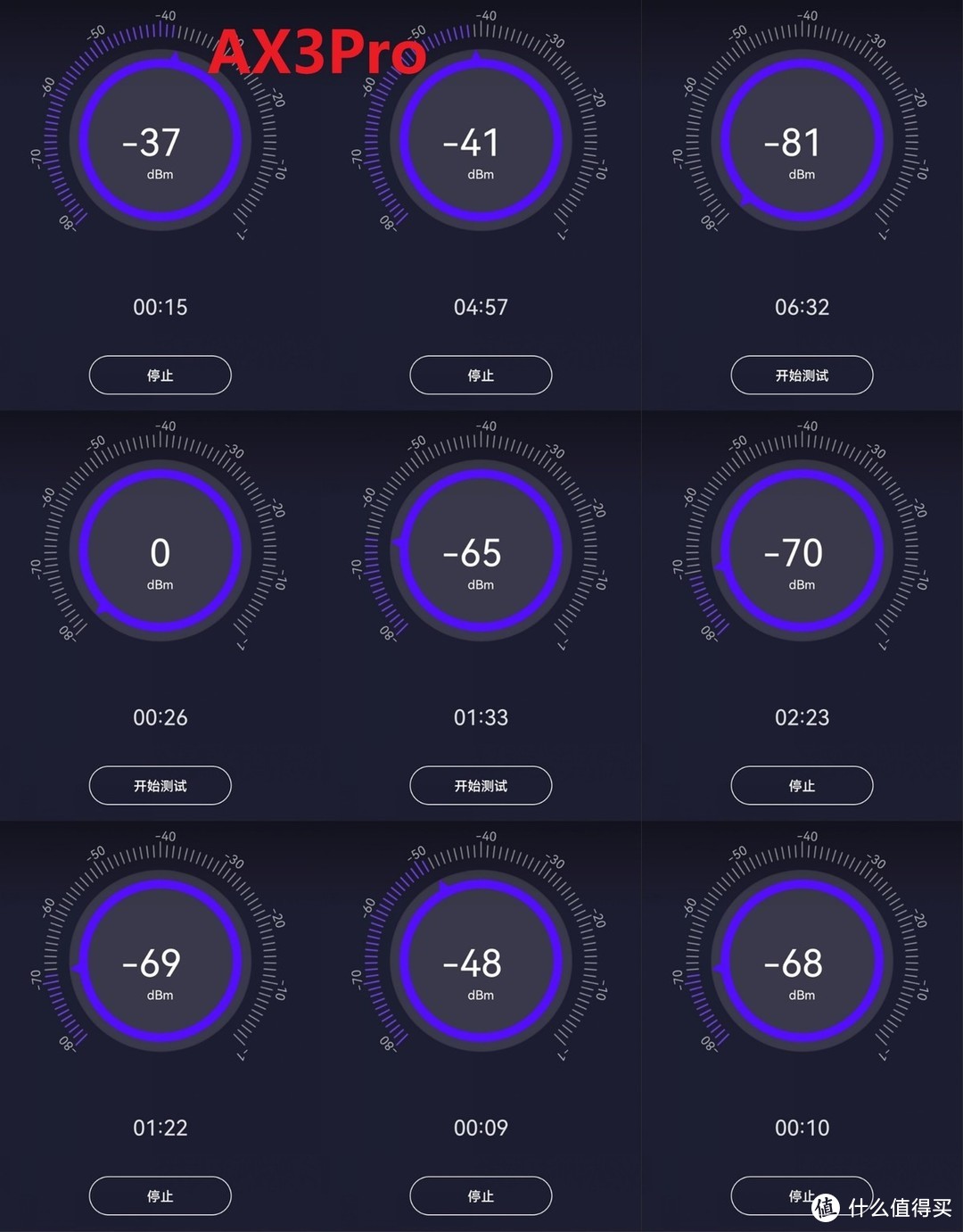Start test on the -65 dBm gauge

(481, 785)
